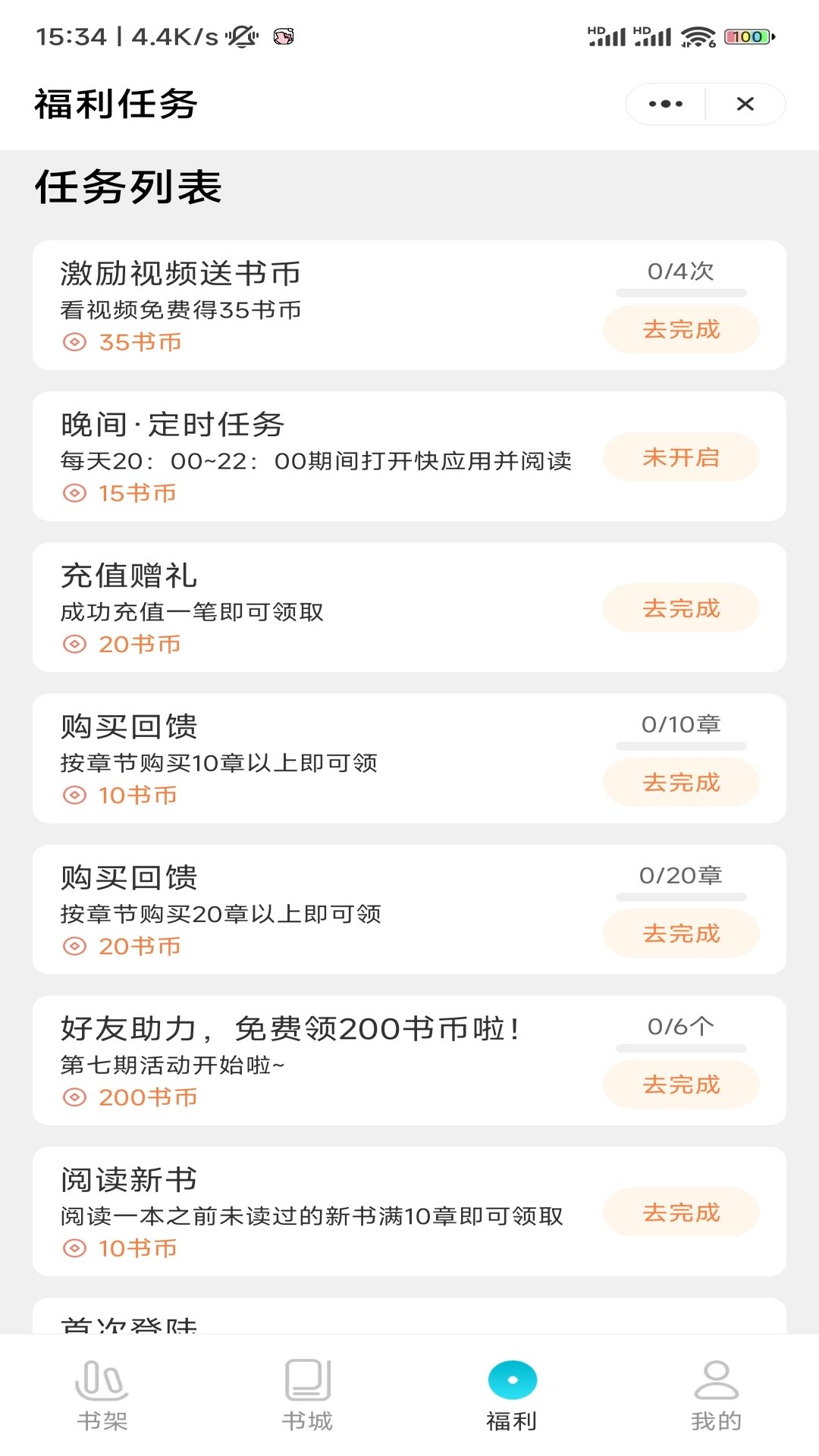Click 去完成 on 0/10章 购买回馈

[x=680, y=783]
